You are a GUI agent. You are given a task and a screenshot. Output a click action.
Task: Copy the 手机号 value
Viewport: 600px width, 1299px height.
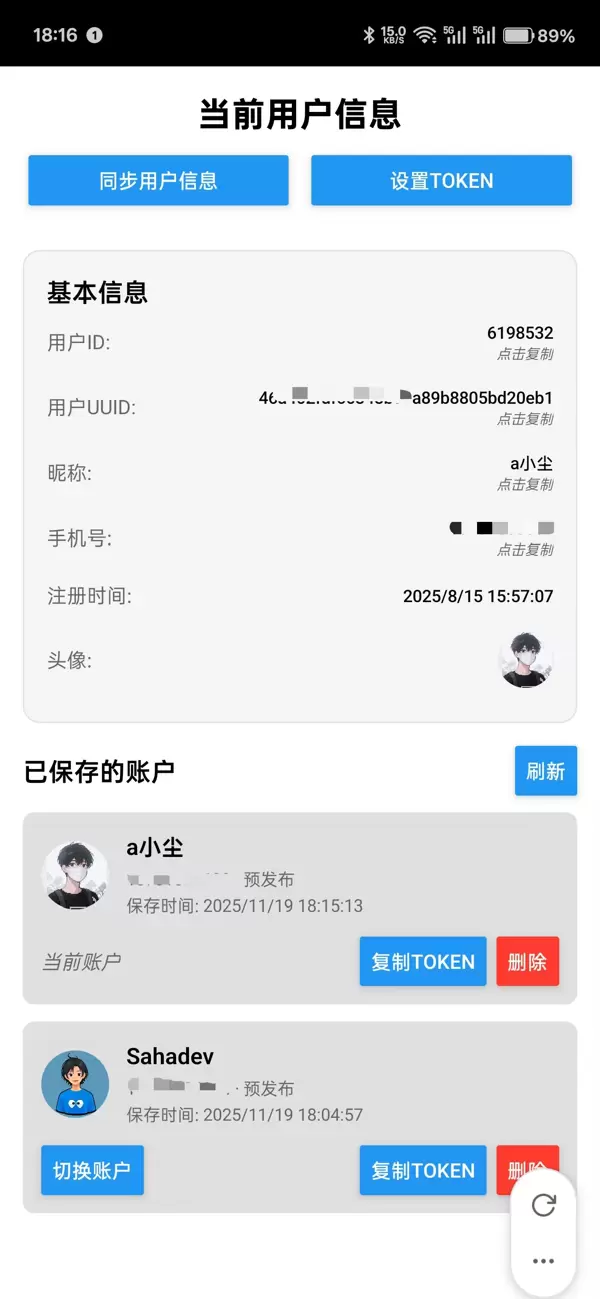pyautogui.click(x=503, y=528)
